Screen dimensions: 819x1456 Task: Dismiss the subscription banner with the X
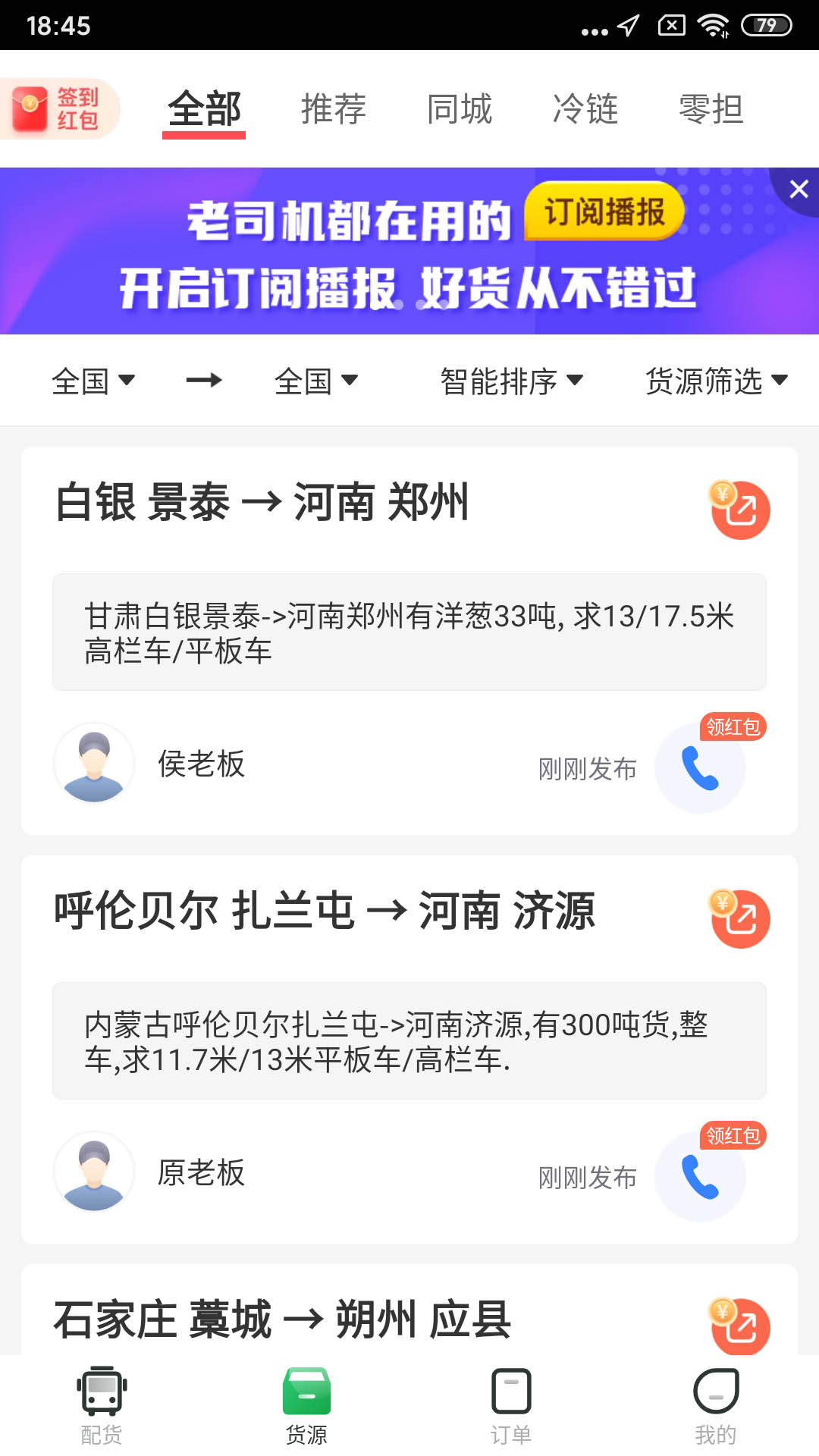coord(798,190)
